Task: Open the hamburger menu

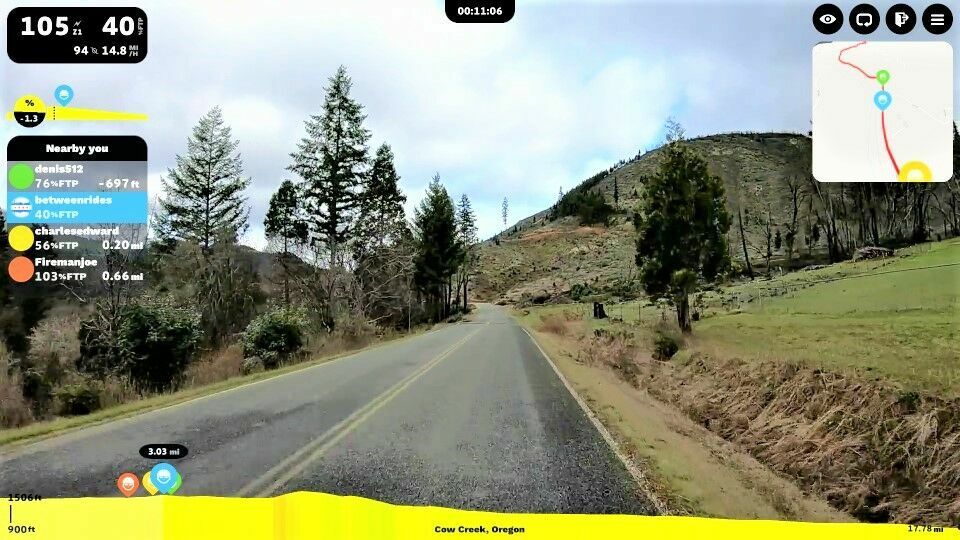Action: [x=937, y=18]
